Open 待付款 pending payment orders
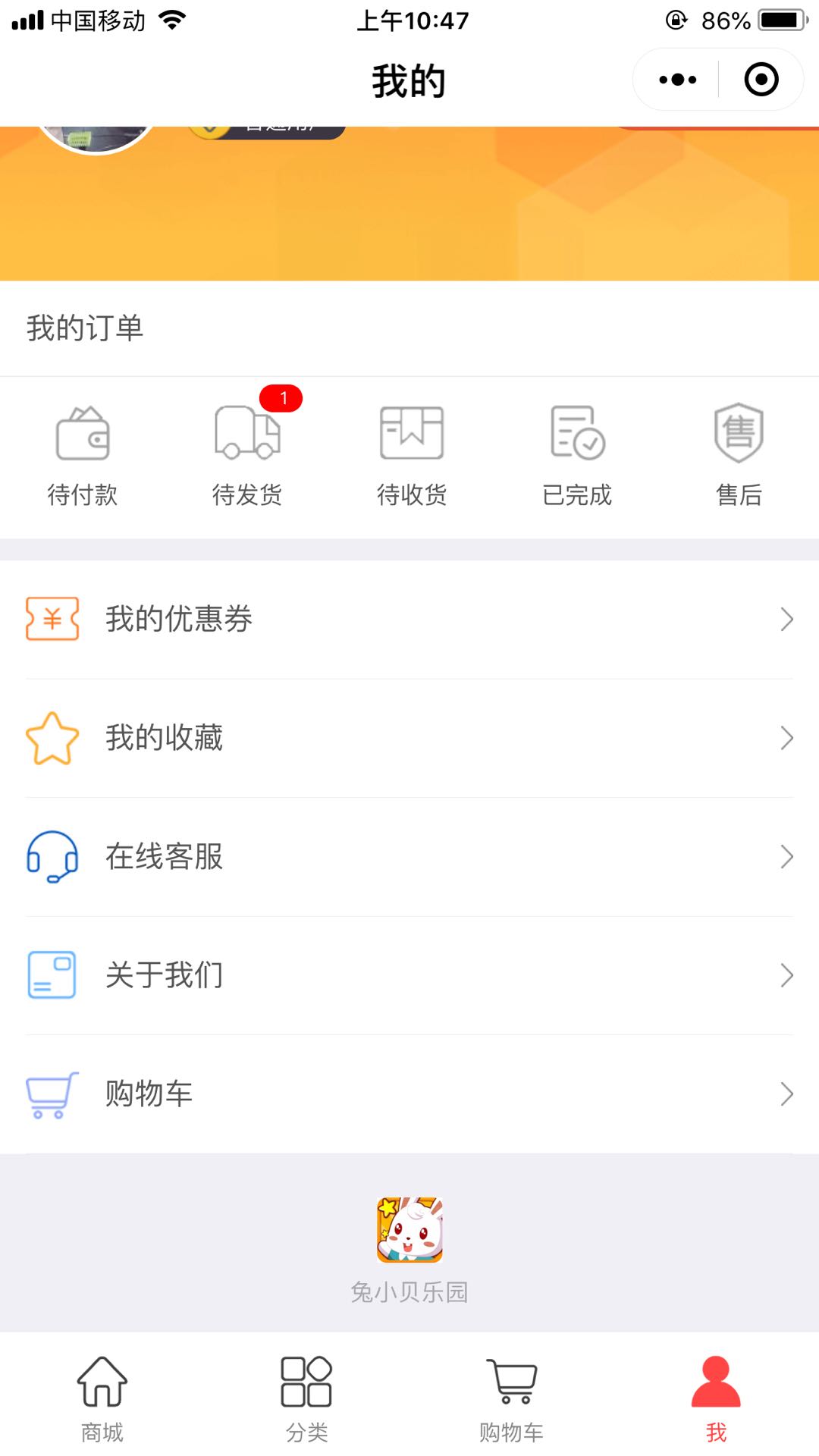Viewport: 819px width, 1456px height. coord(83,457)
